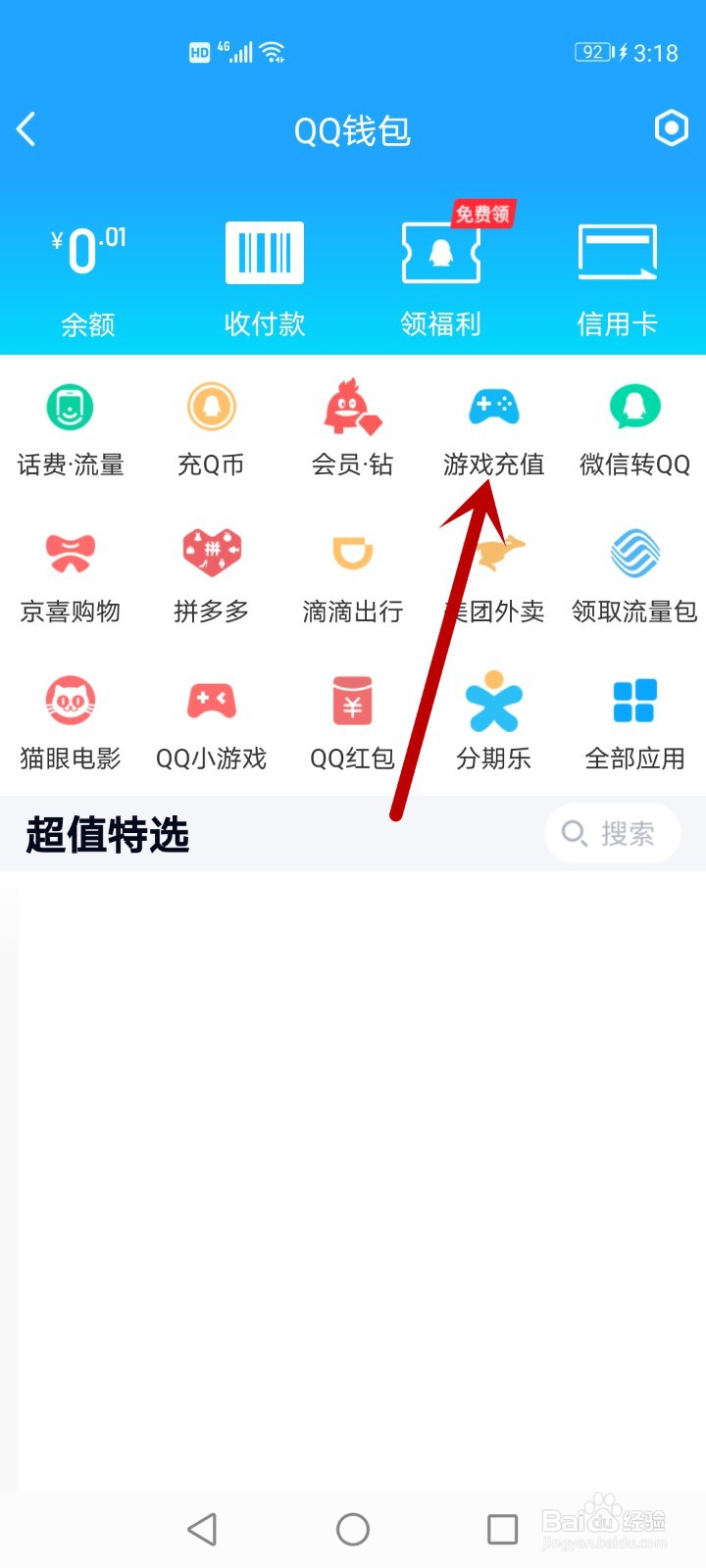Open 美团外卖 food delivery
This screenshot has height=1568, width=706.
[493, 573]
